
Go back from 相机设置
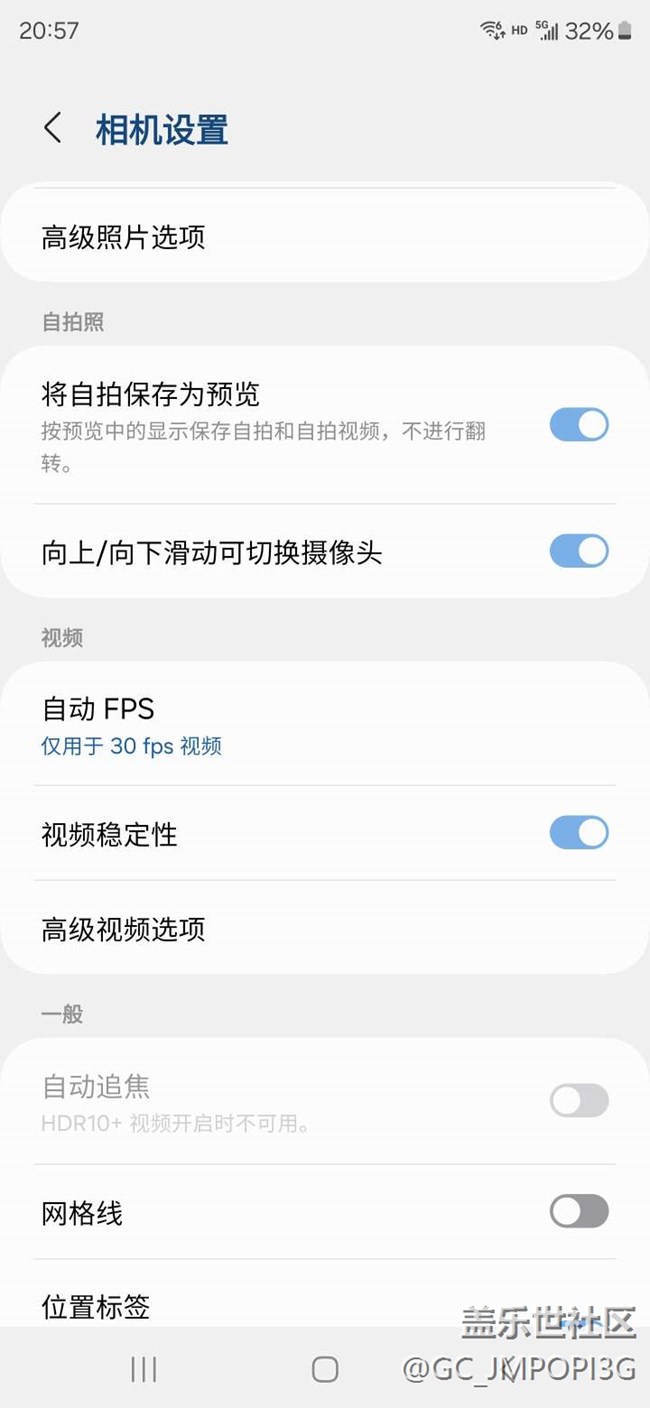click(x=53, y=129)
